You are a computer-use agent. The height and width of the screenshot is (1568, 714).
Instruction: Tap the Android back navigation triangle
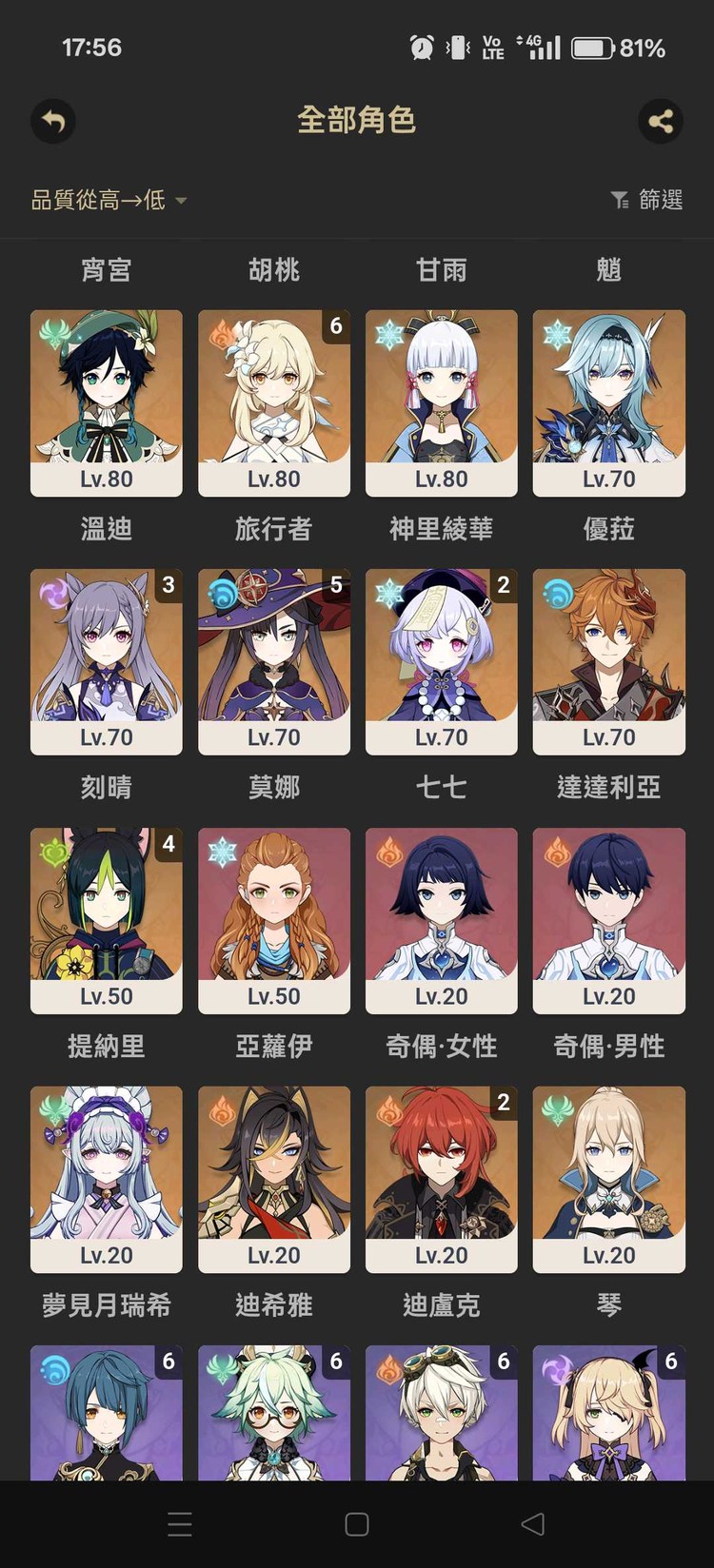coord(534,1524)
